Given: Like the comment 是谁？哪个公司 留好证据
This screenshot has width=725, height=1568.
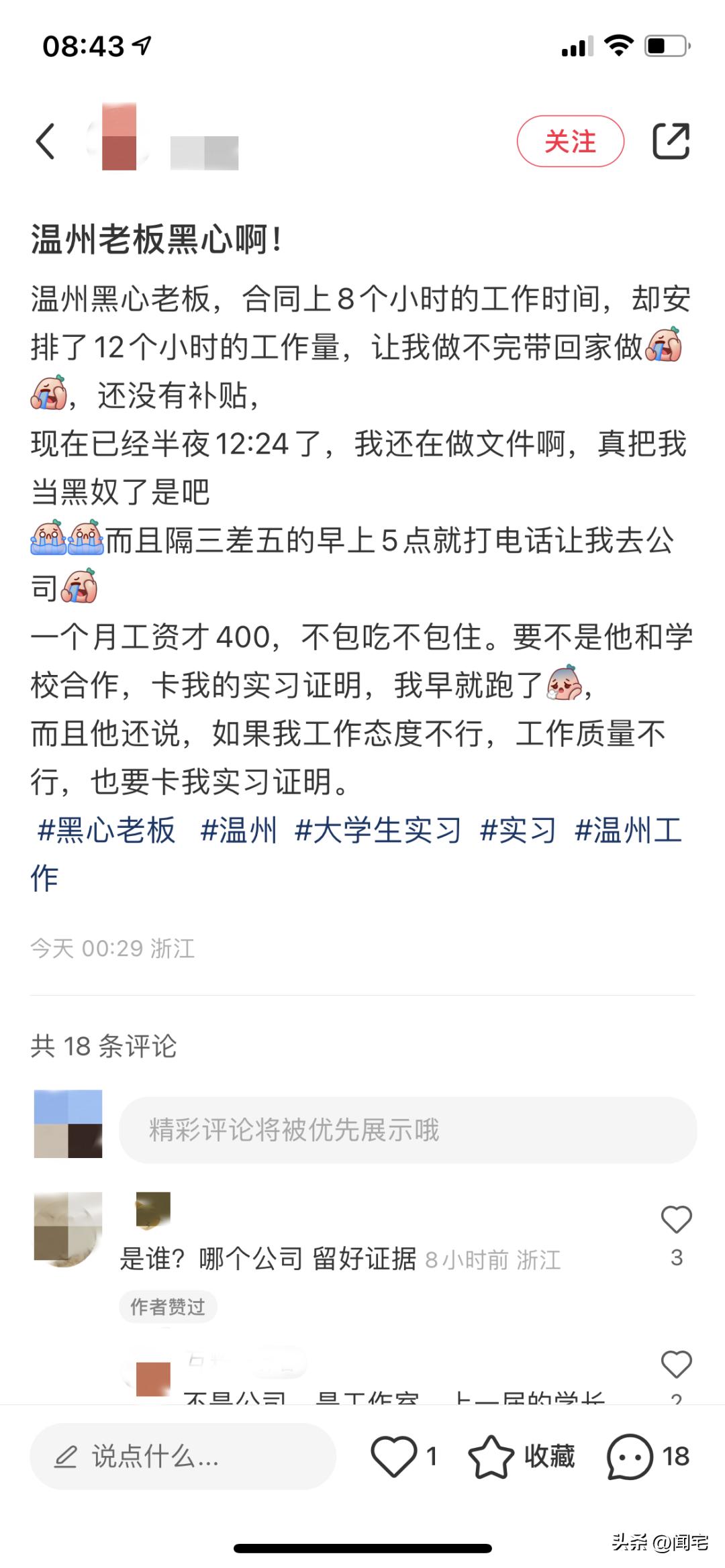Looking at the screenshot, I should [676, 1220].
